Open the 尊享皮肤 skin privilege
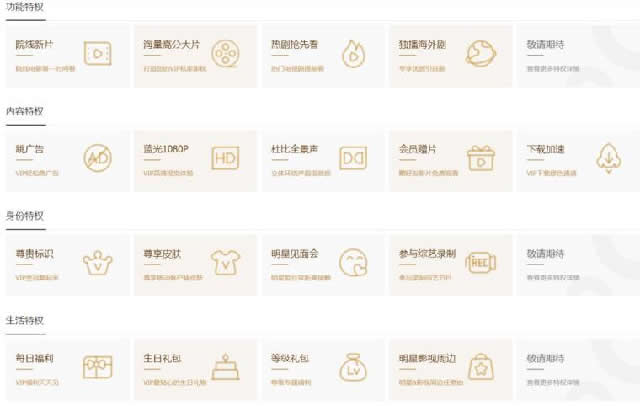640x406 pixels. (194, 264)
